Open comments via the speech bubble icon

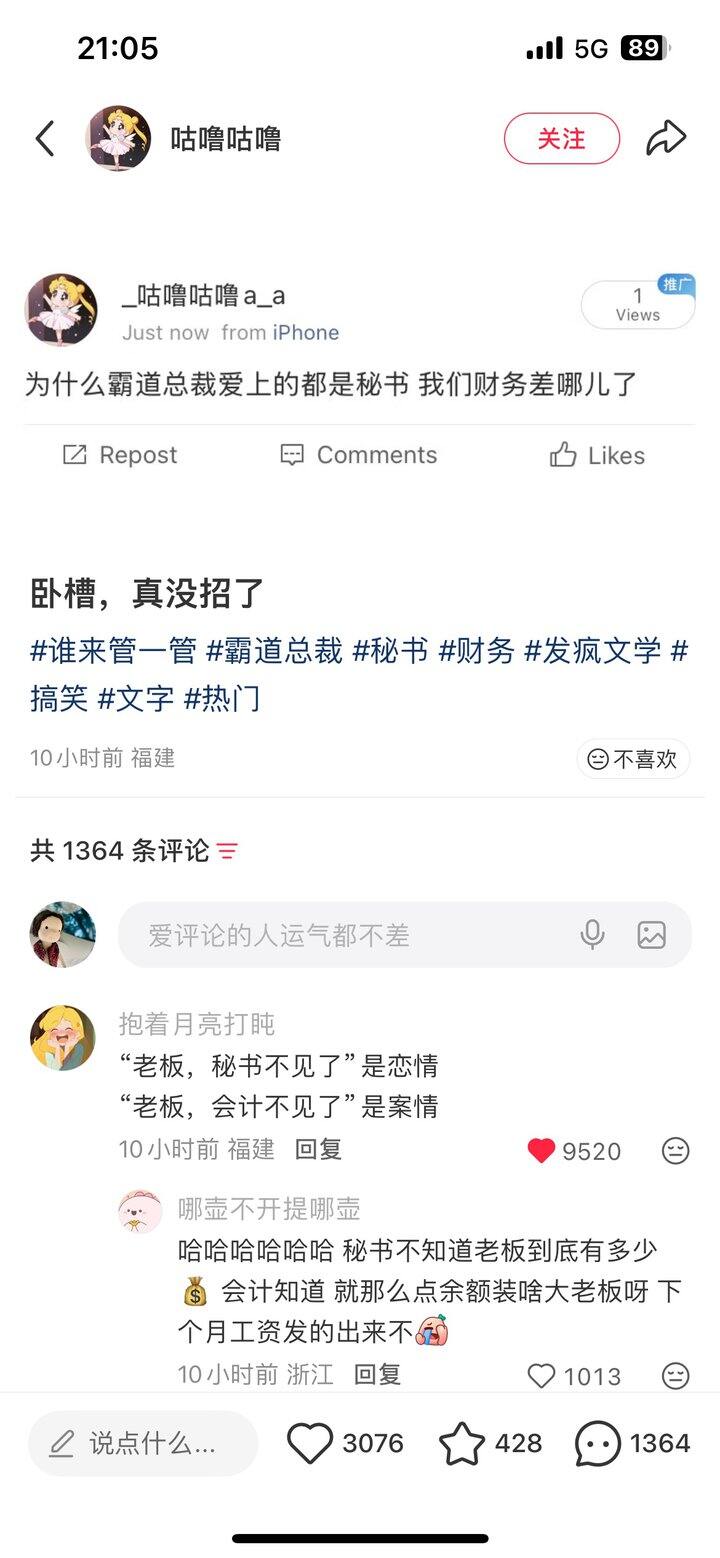pyautogui.click(x=600, y=1443)
